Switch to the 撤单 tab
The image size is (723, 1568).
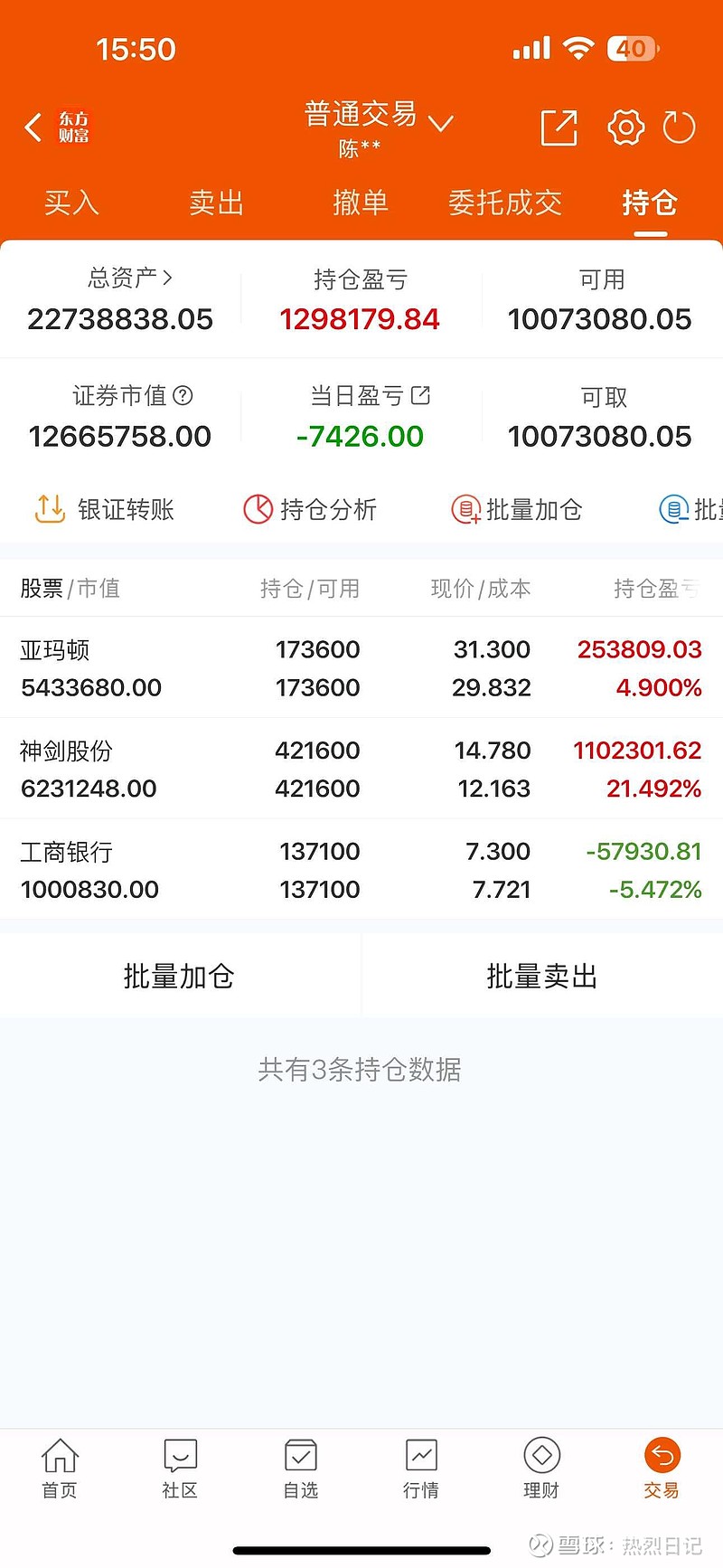361,203
